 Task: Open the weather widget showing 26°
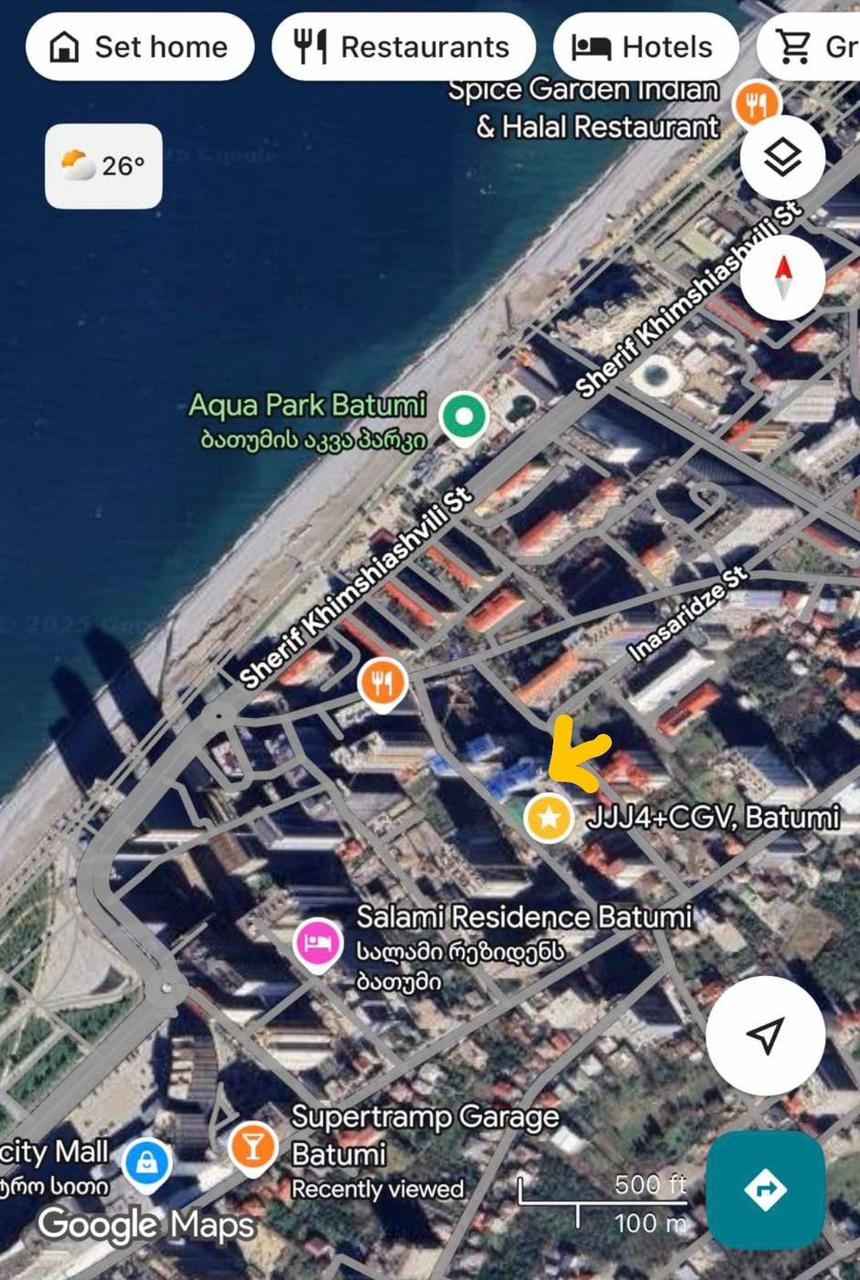(x=103, y=166)
